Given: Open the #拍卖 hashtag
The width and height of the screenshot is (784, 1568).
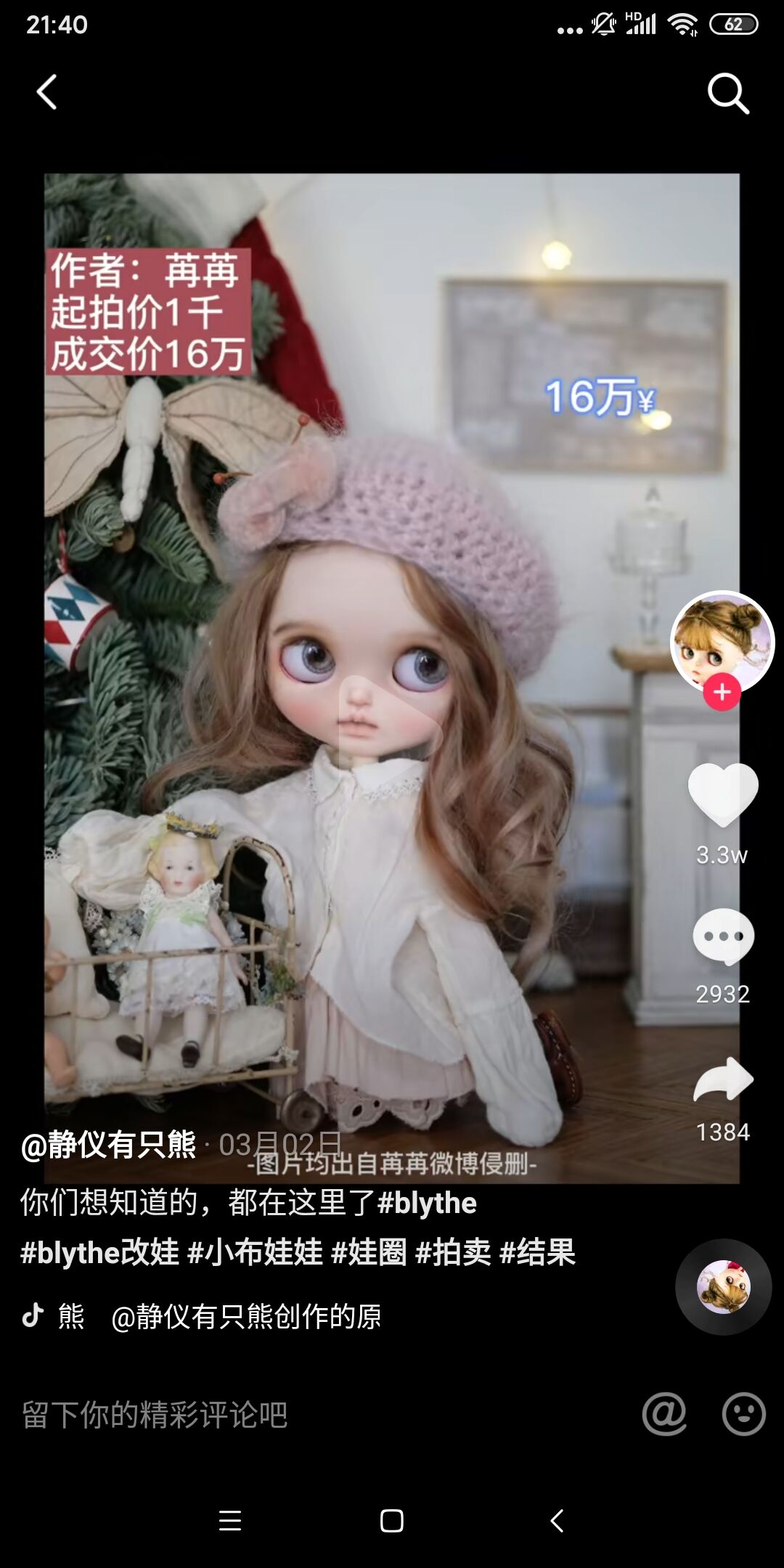Looking at the screenshot, I should click(453, 1252).
